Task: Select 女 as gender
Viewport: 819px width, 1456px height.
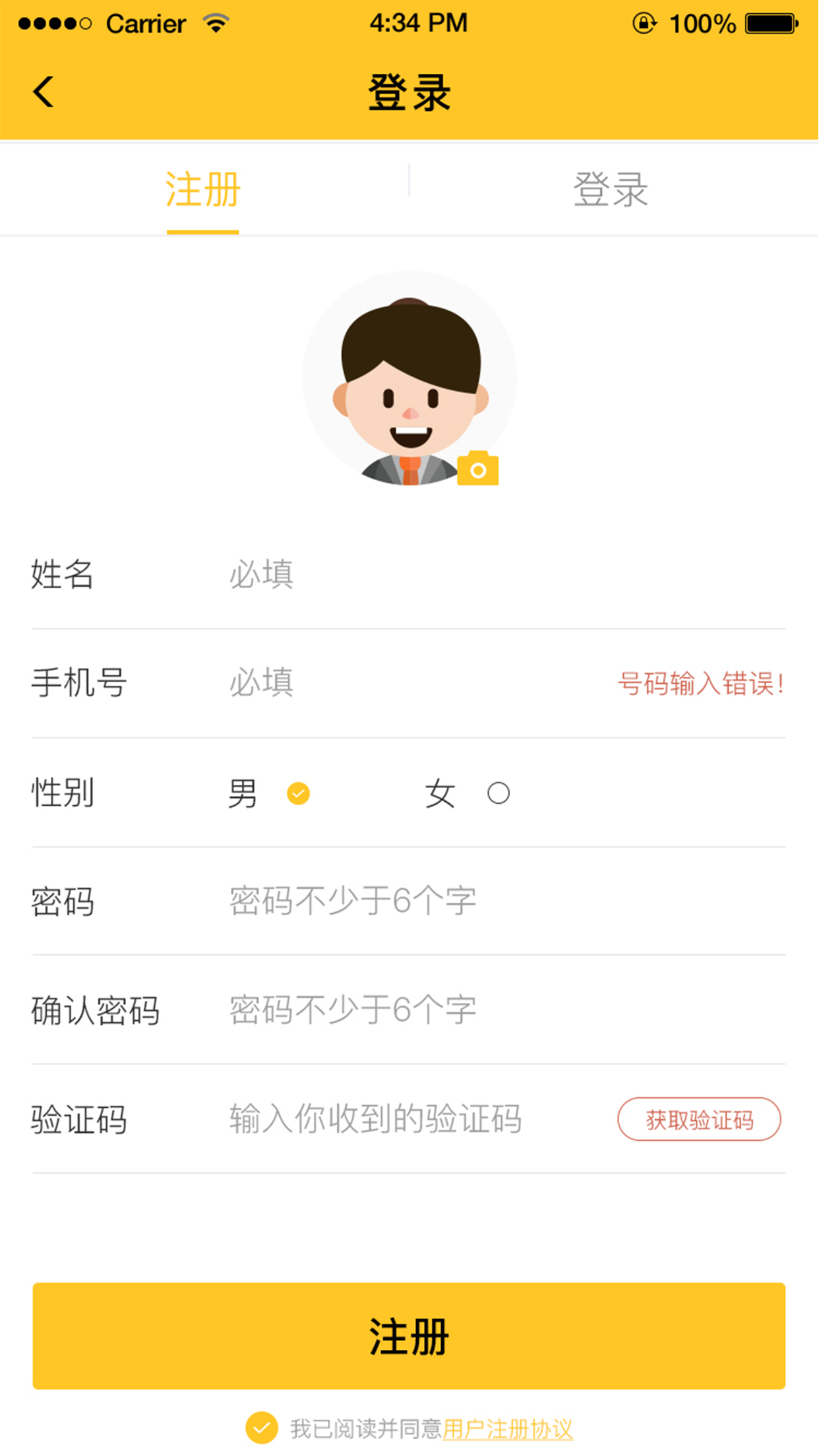Action: [x=499, y=793]
